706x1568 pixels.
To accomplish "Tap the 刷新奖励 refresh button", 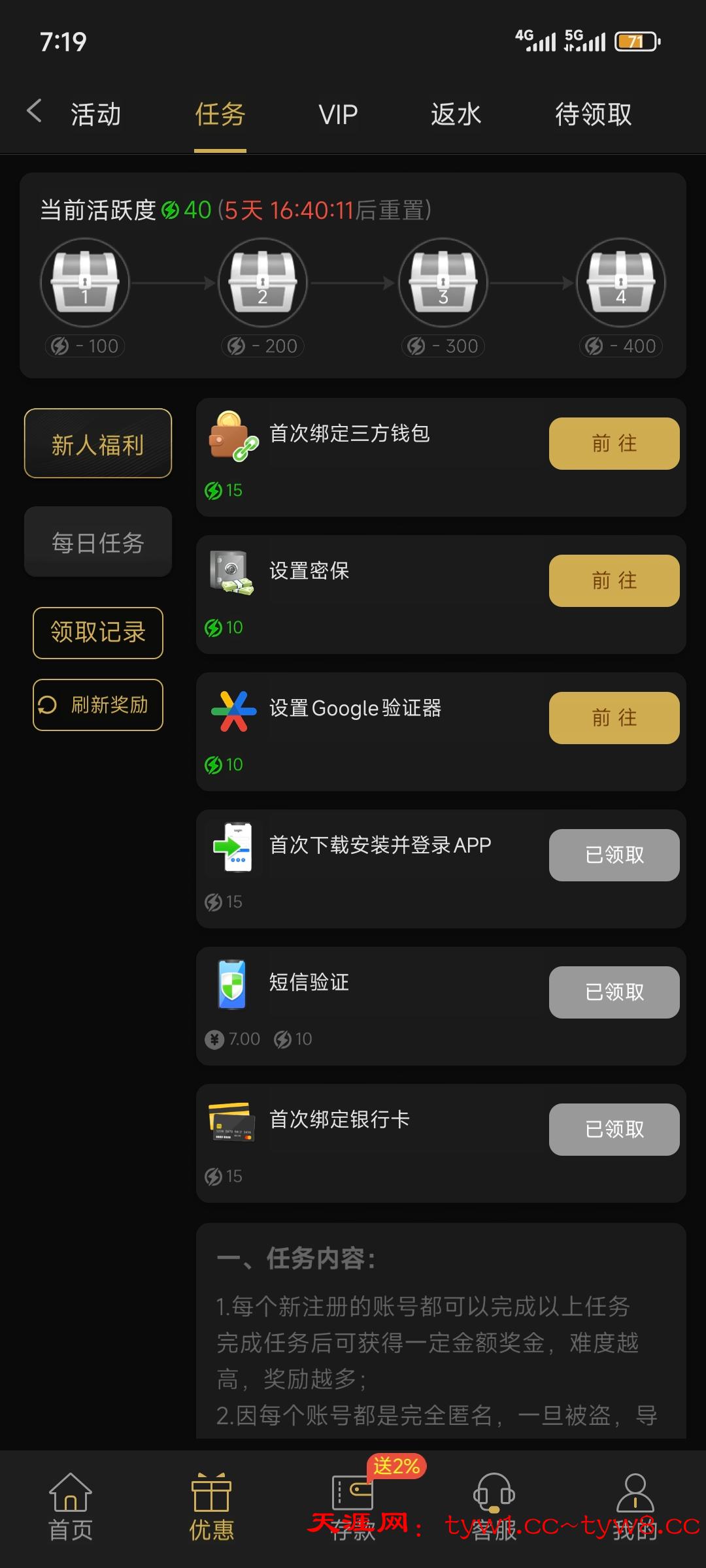I will point(98,704).
